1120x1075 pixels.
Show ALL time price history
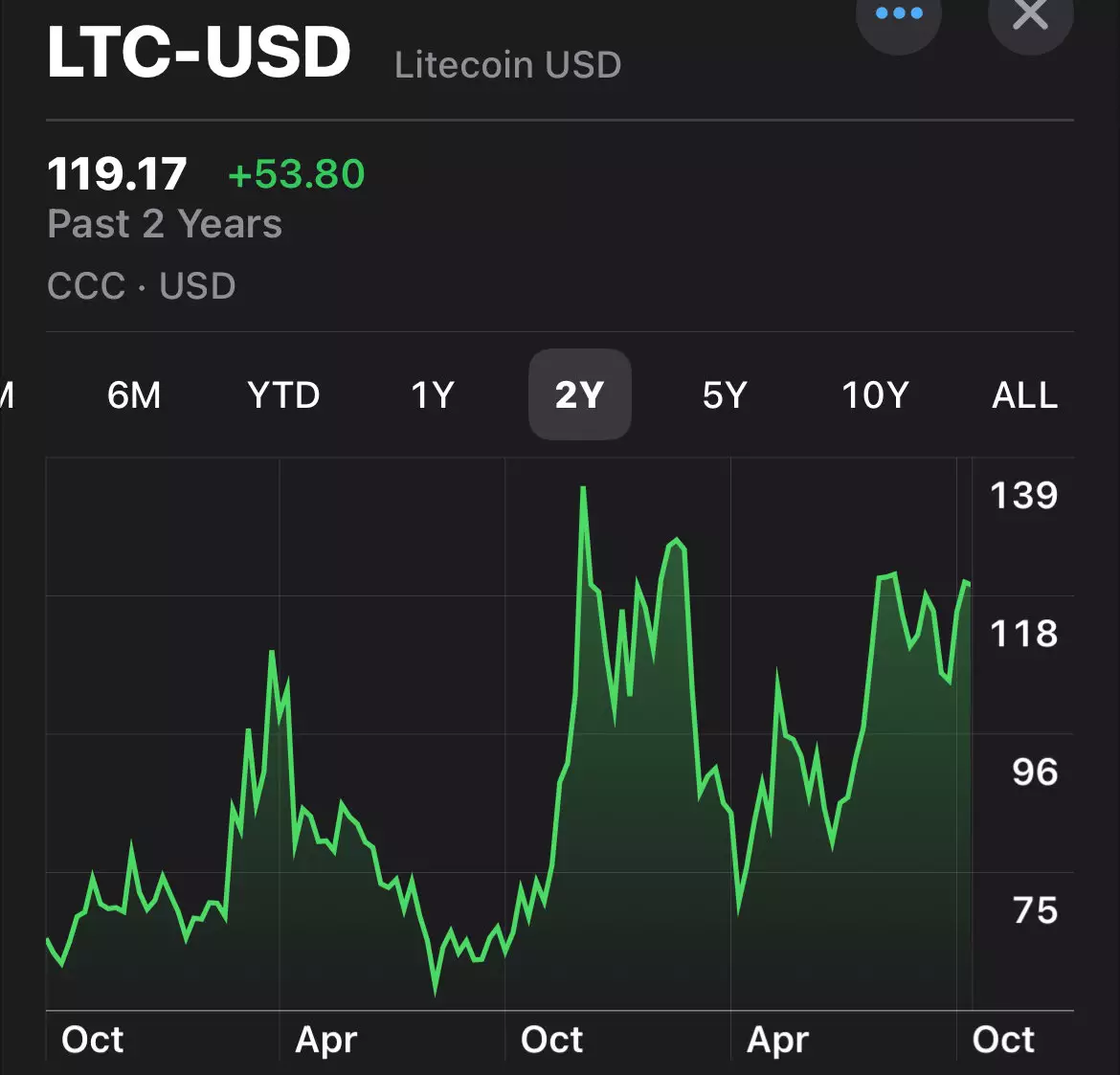[x=1024, y=394]
